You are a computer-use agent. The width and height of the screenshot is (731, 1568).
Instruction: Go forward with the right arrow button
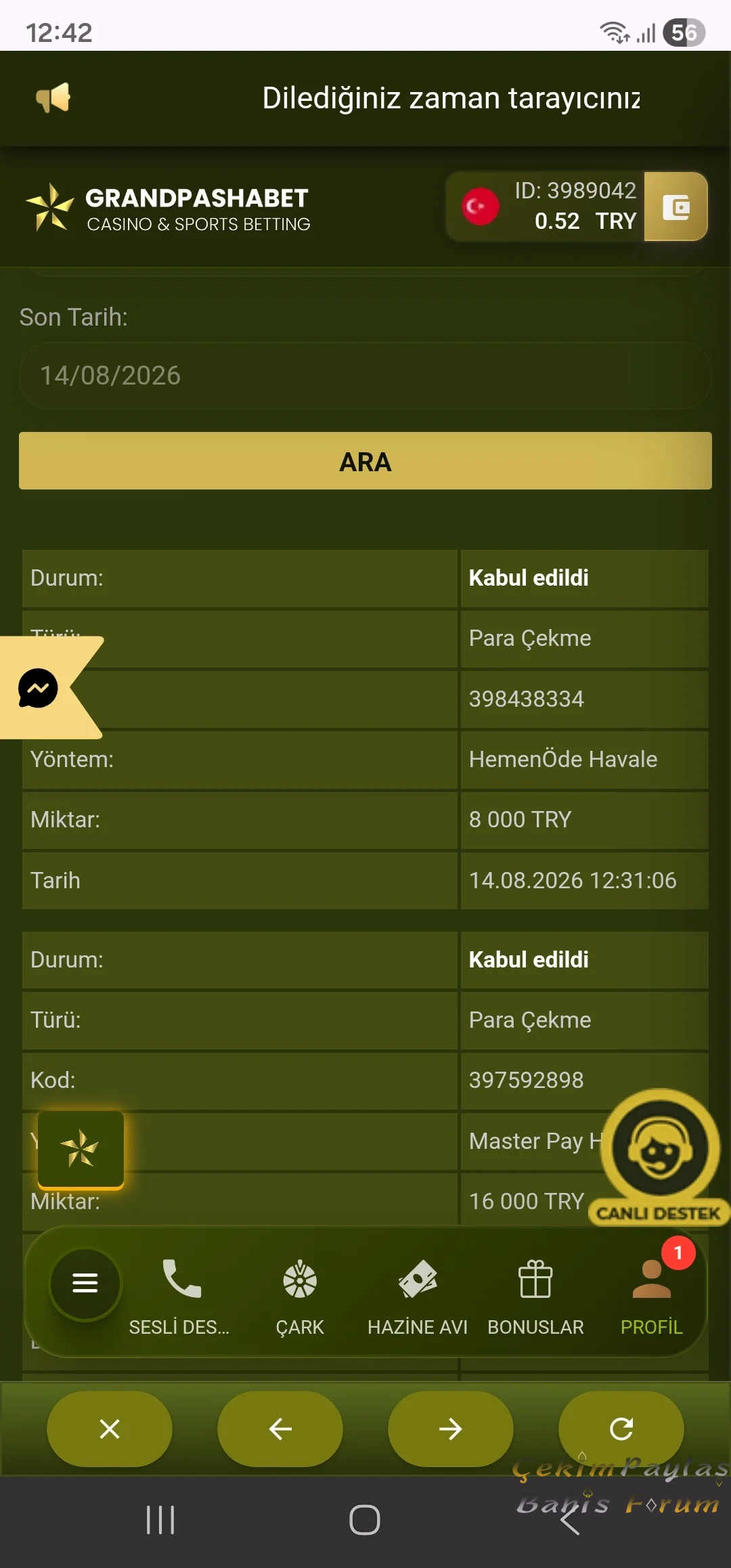click(x=451, y=1429)
